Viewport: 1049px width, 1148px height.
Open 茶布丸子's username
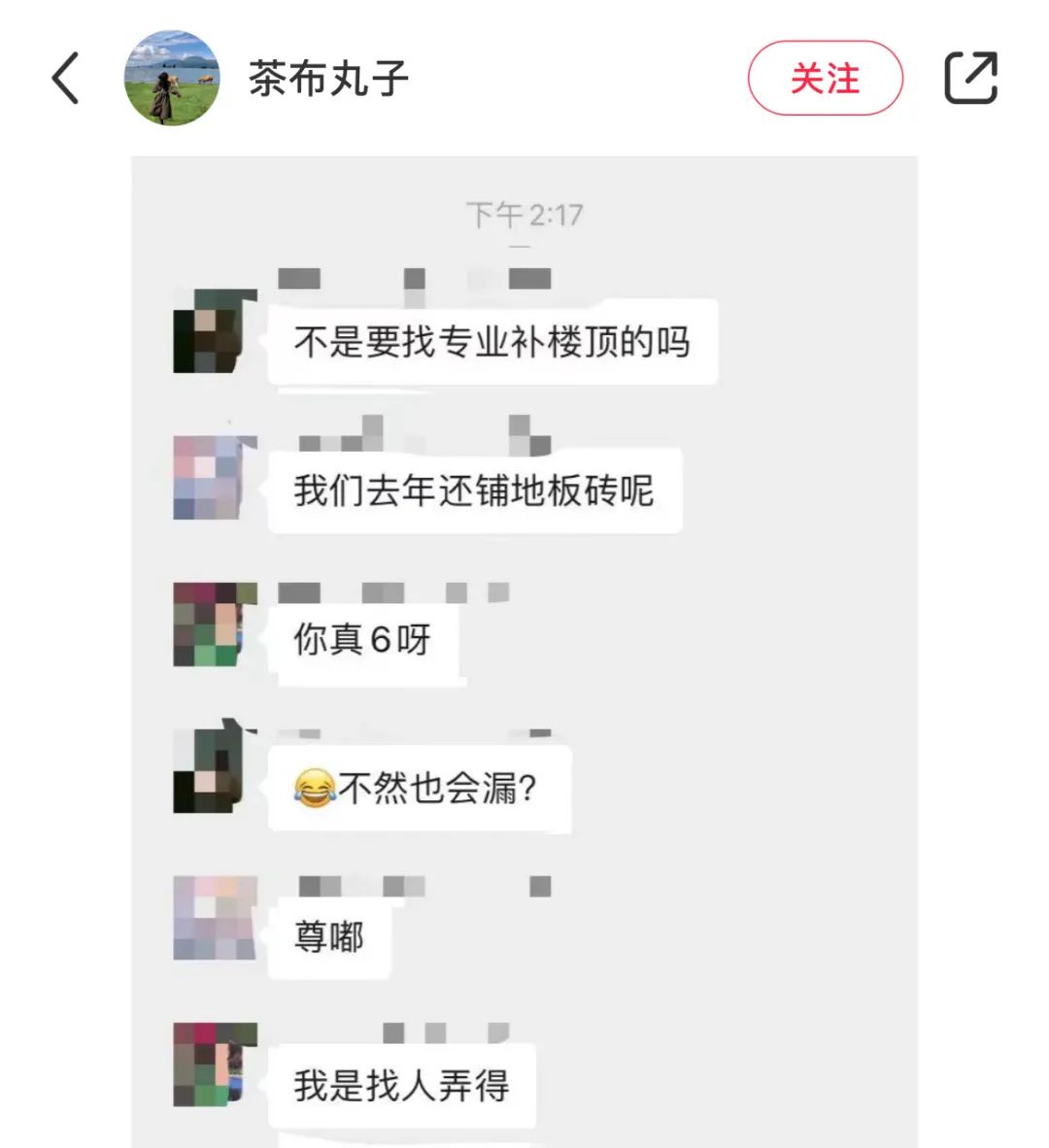coord(328,79)
